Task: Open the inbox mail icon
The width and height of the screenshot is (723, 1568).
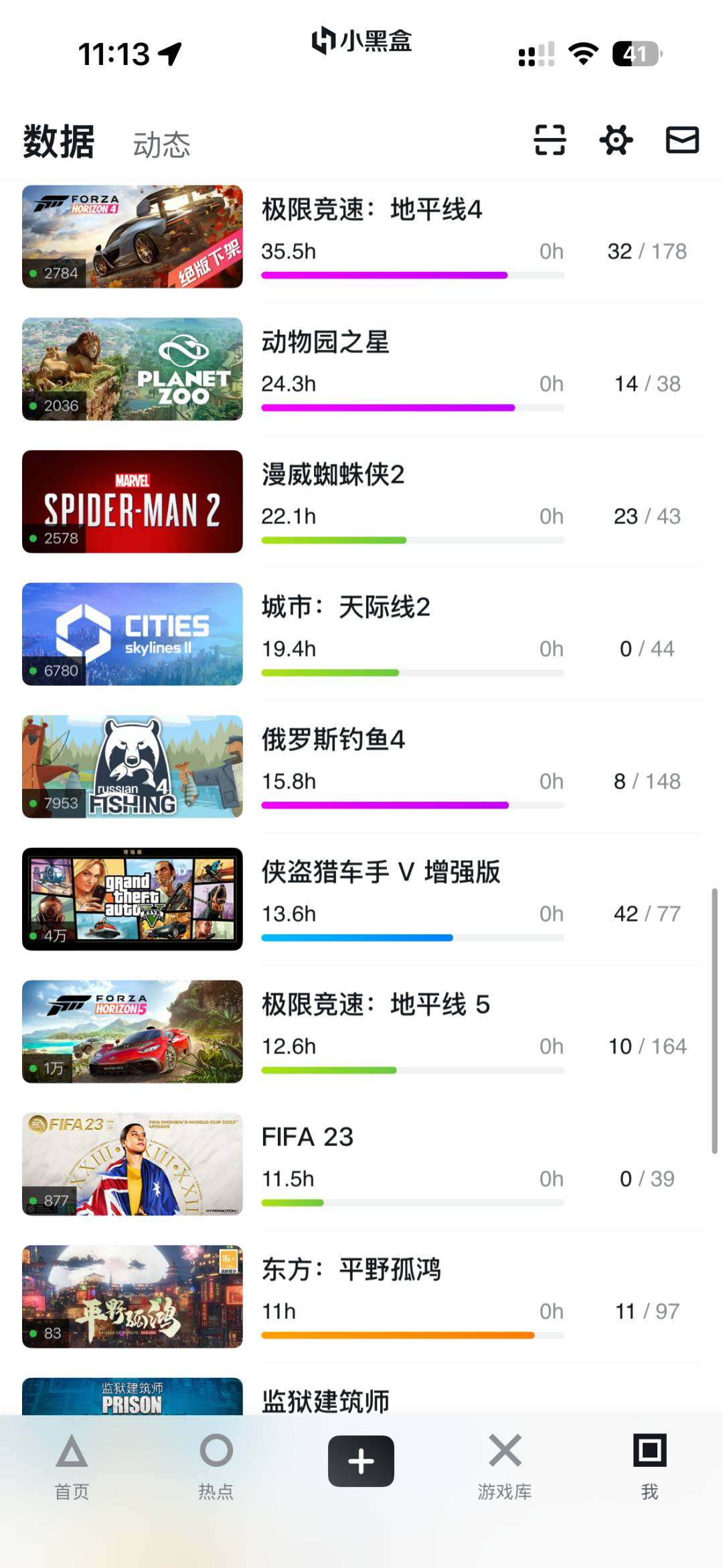Action: (x=682, y=141)
